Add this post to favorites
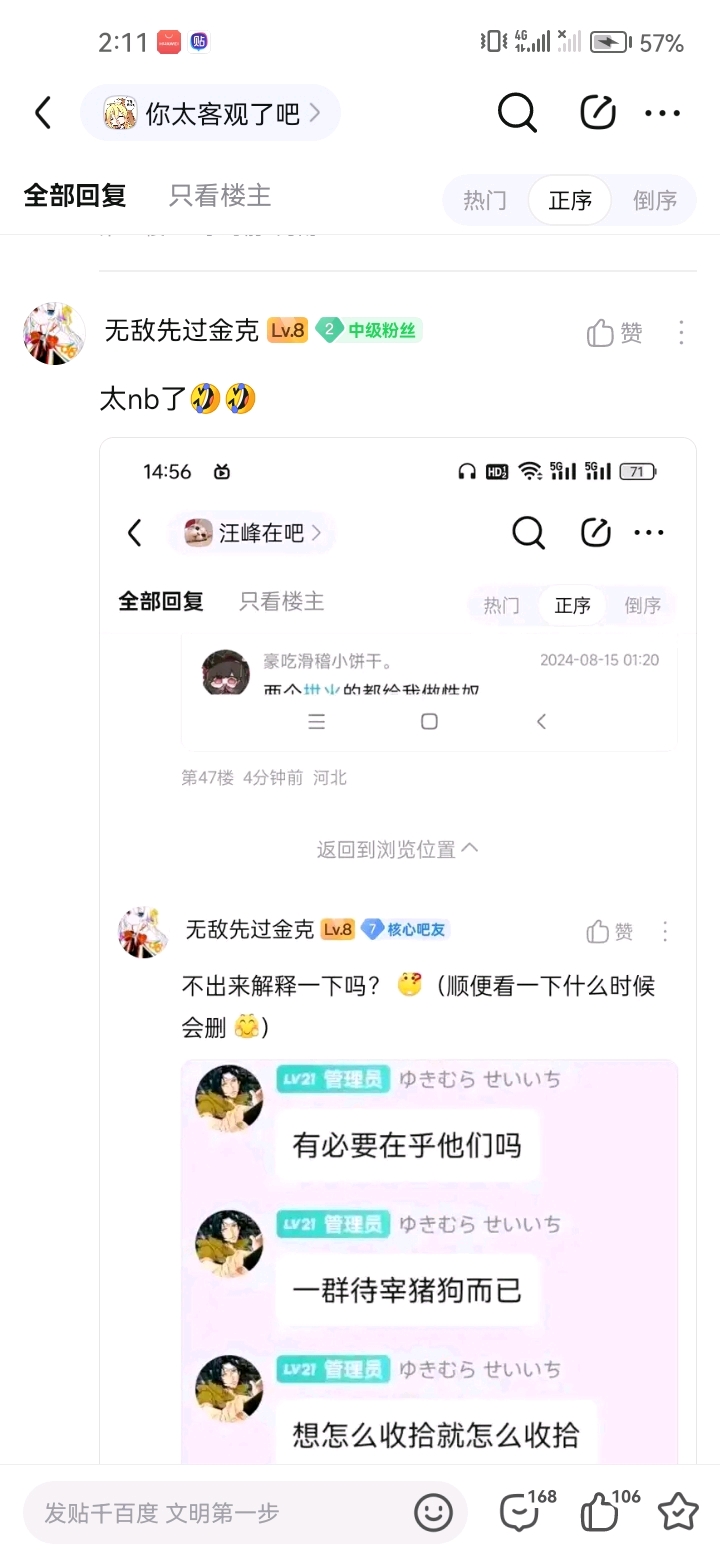This screenshot has width=720, height=1560. [x=678, y=1511]
